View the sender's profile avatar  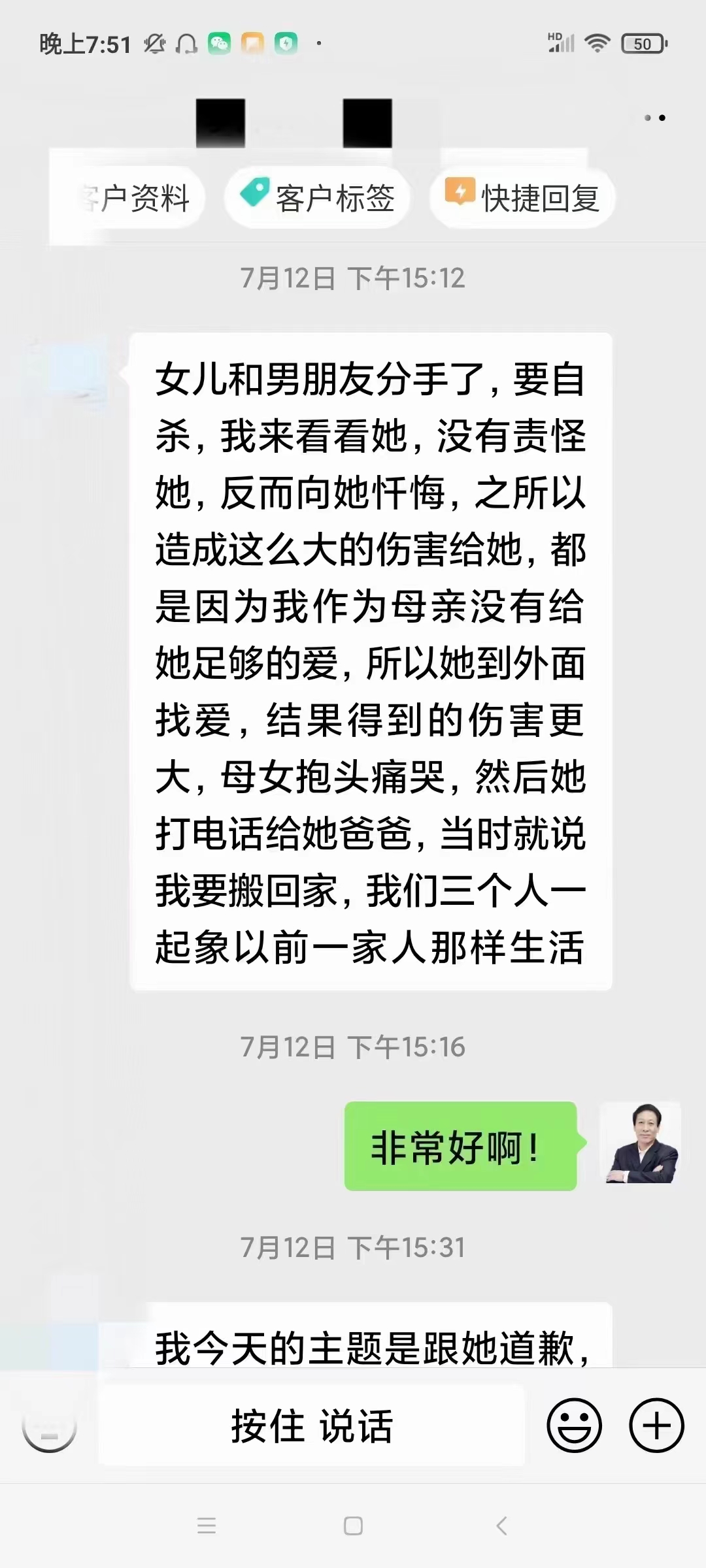pos(641,1143)
